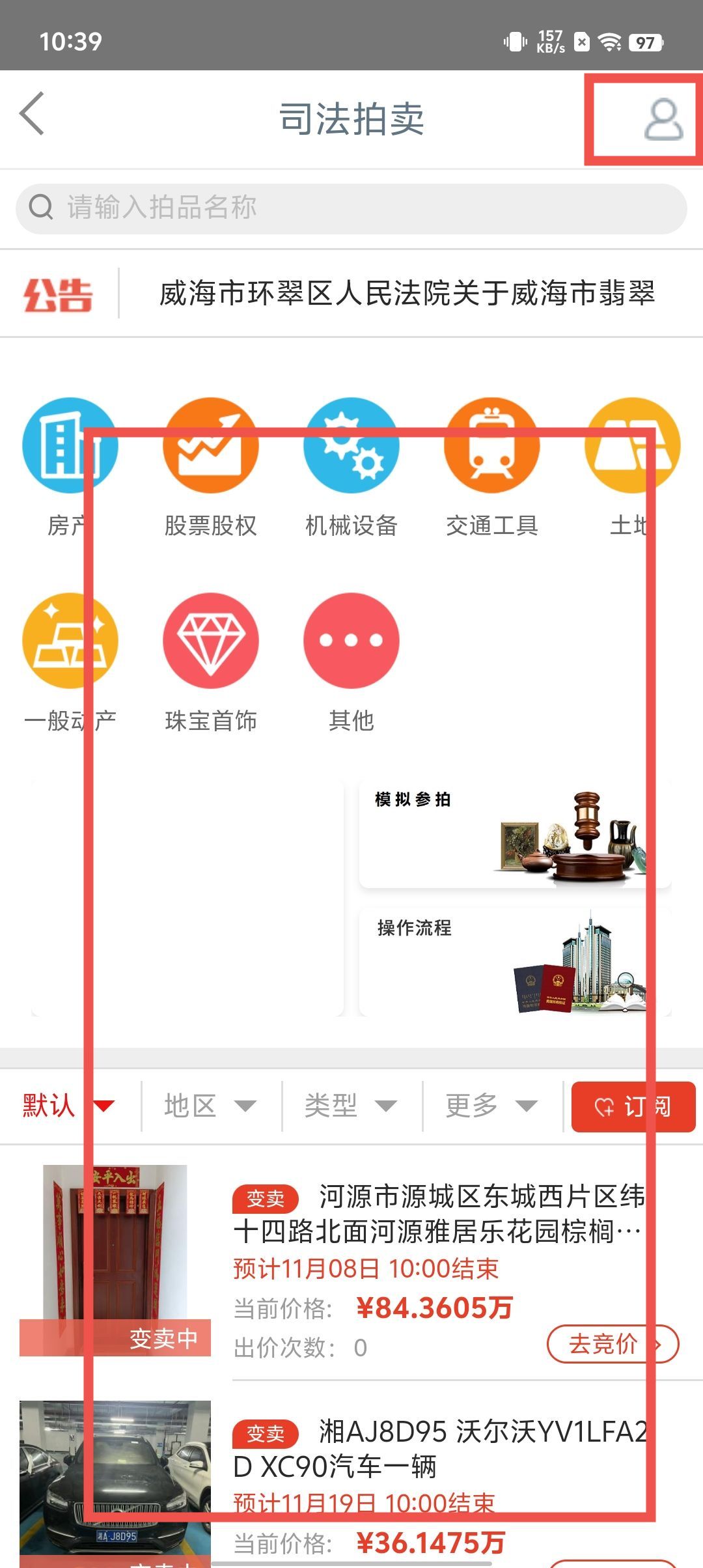Browse the 一般动产 category
Image resolution: width=703 pixels, height=1568 pixels.
click(70, 661)
